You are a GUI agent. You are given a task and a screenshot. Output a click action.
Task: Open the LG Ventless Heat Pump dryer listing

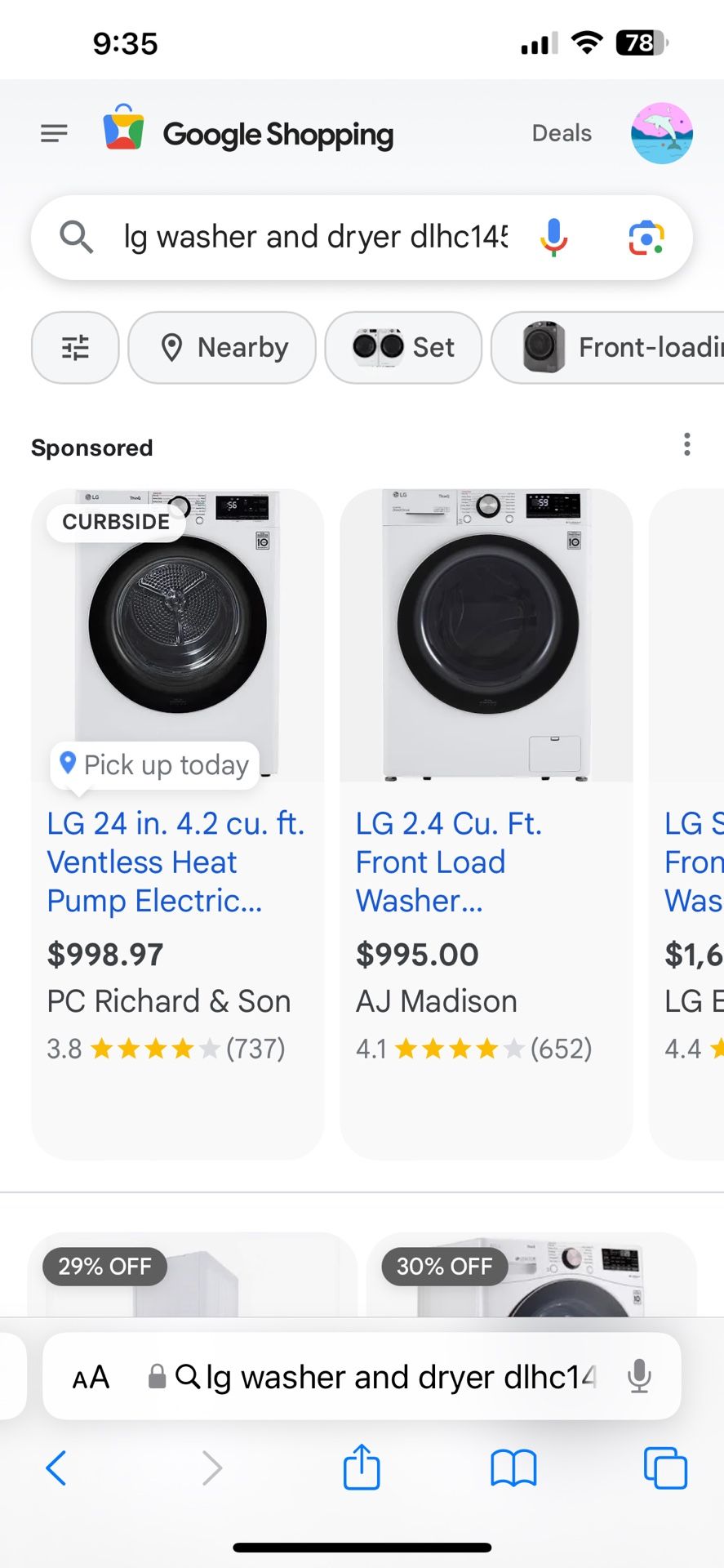pos(175,862)
